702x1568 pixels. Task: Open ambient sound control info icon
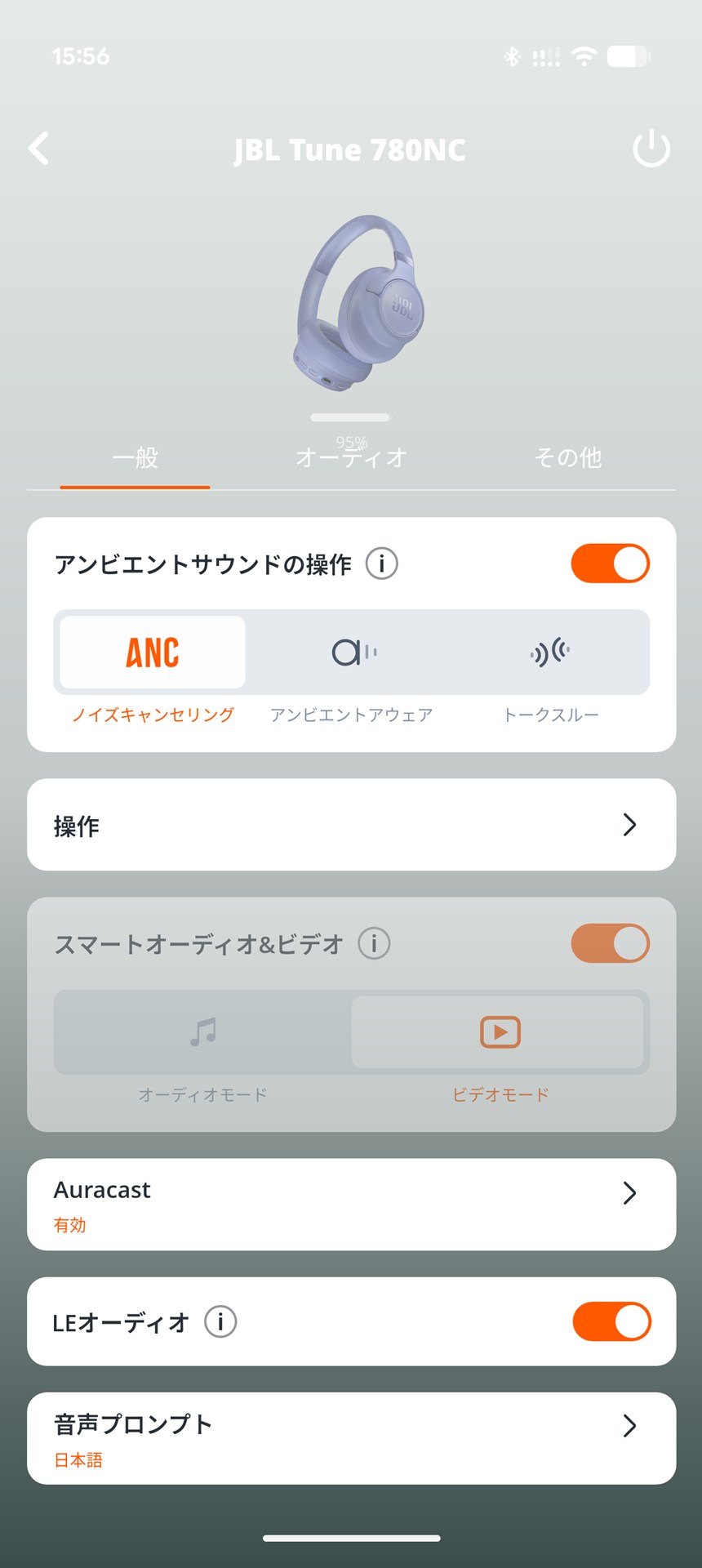[x=382, y=563]
